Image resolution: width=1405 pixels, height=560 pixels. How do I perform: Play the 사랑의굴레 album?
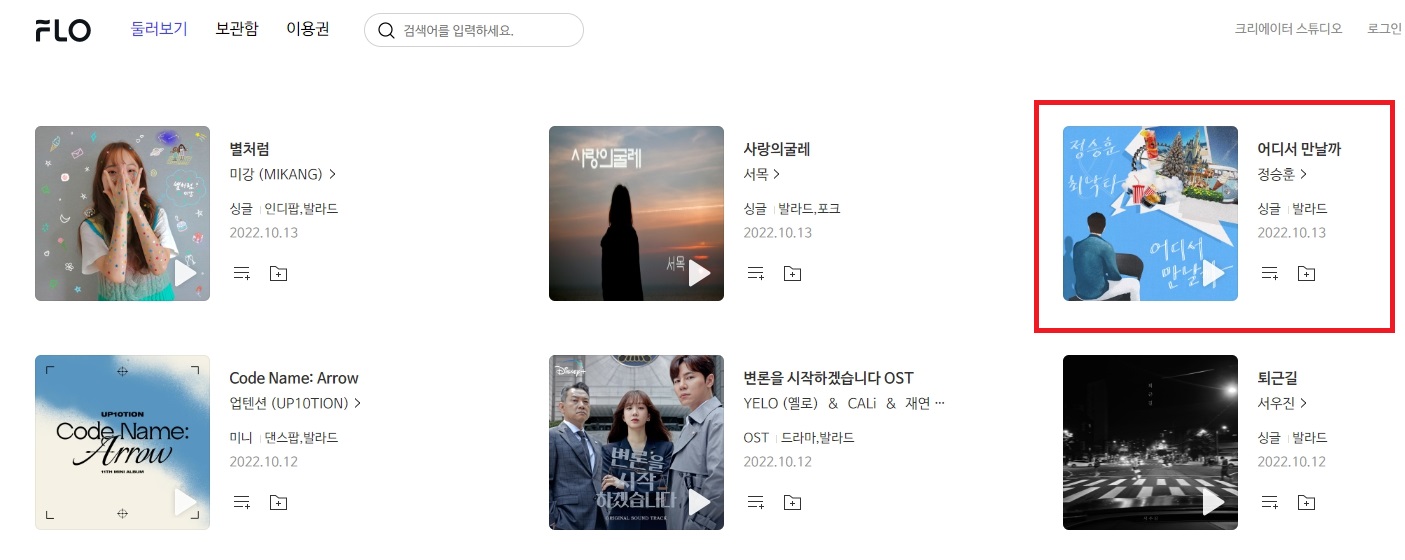pyautogui.click(x=700, y=272)
